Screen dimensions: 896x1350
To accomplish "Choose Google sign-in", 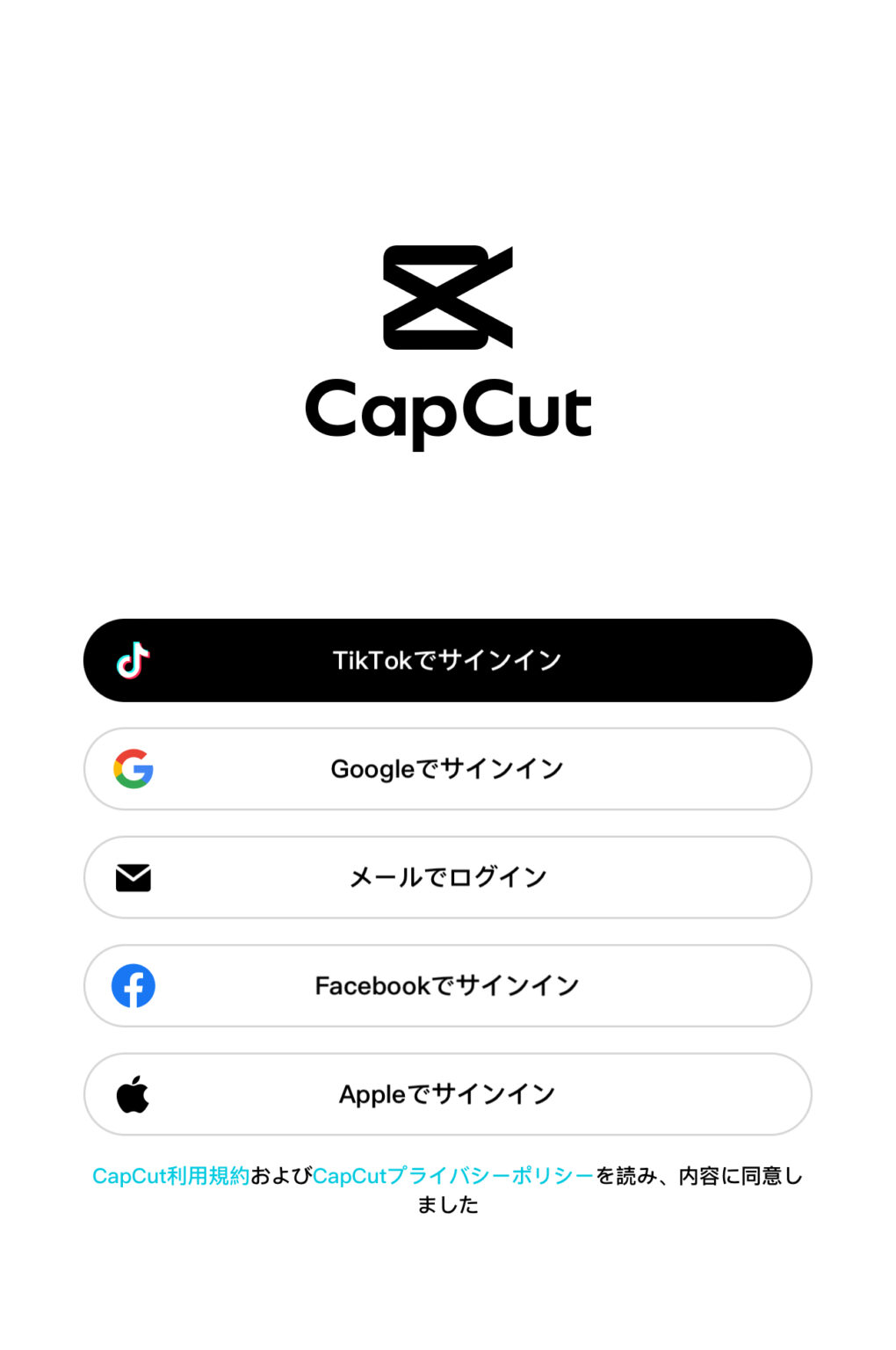I will pyautogui.click(x=447, y=769).
